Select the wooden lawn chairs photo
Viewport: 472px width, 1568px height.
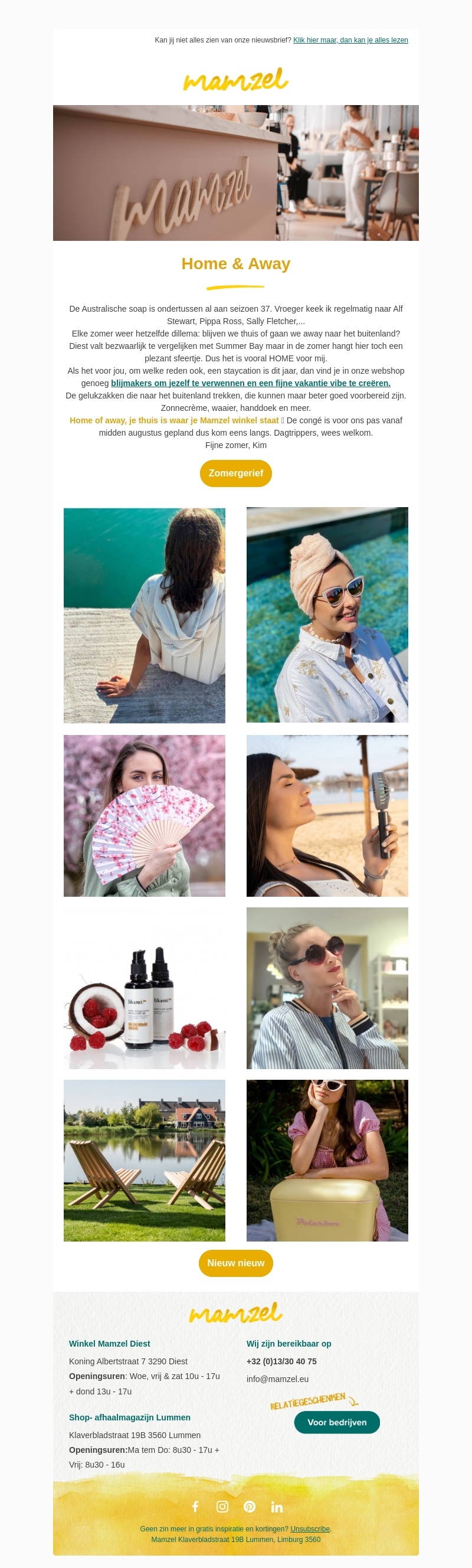144,1160
